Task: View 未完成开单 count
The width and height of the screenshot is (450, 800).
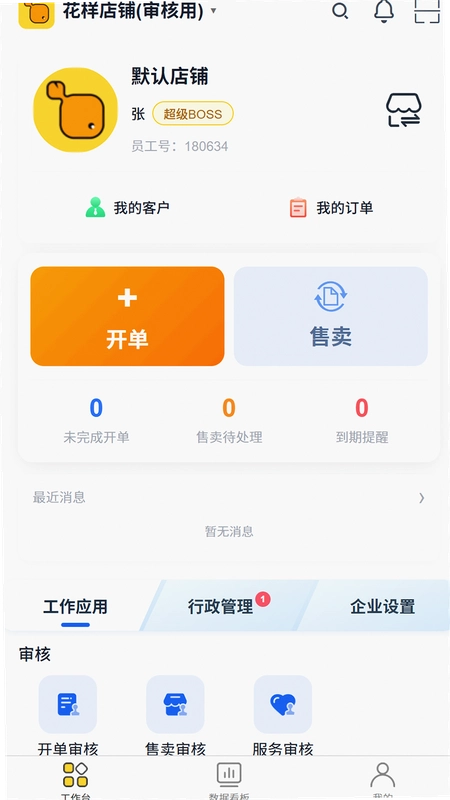Action: [96, 420]
